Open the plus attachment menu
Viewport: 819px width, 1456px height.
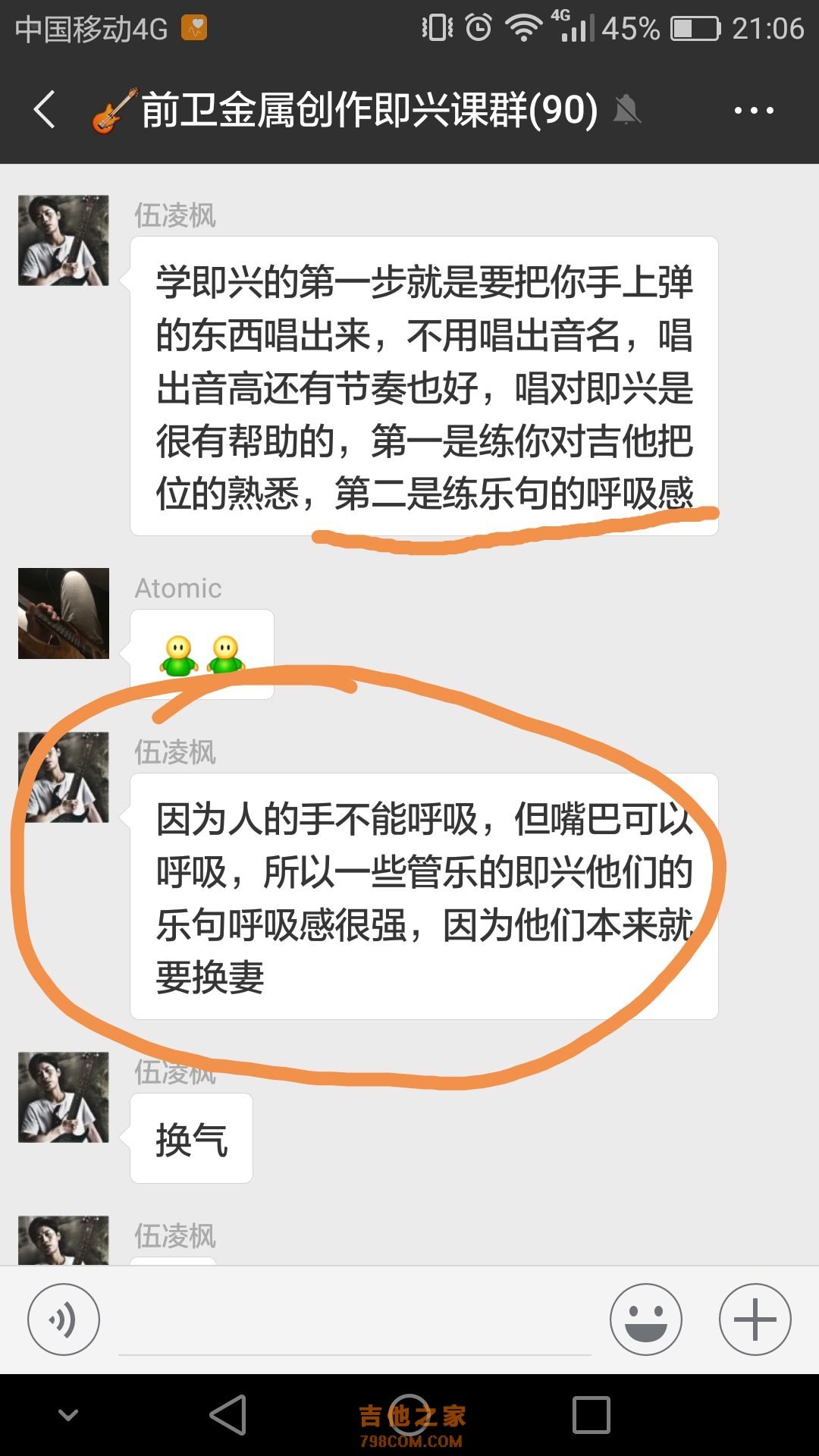[755, 1319]
